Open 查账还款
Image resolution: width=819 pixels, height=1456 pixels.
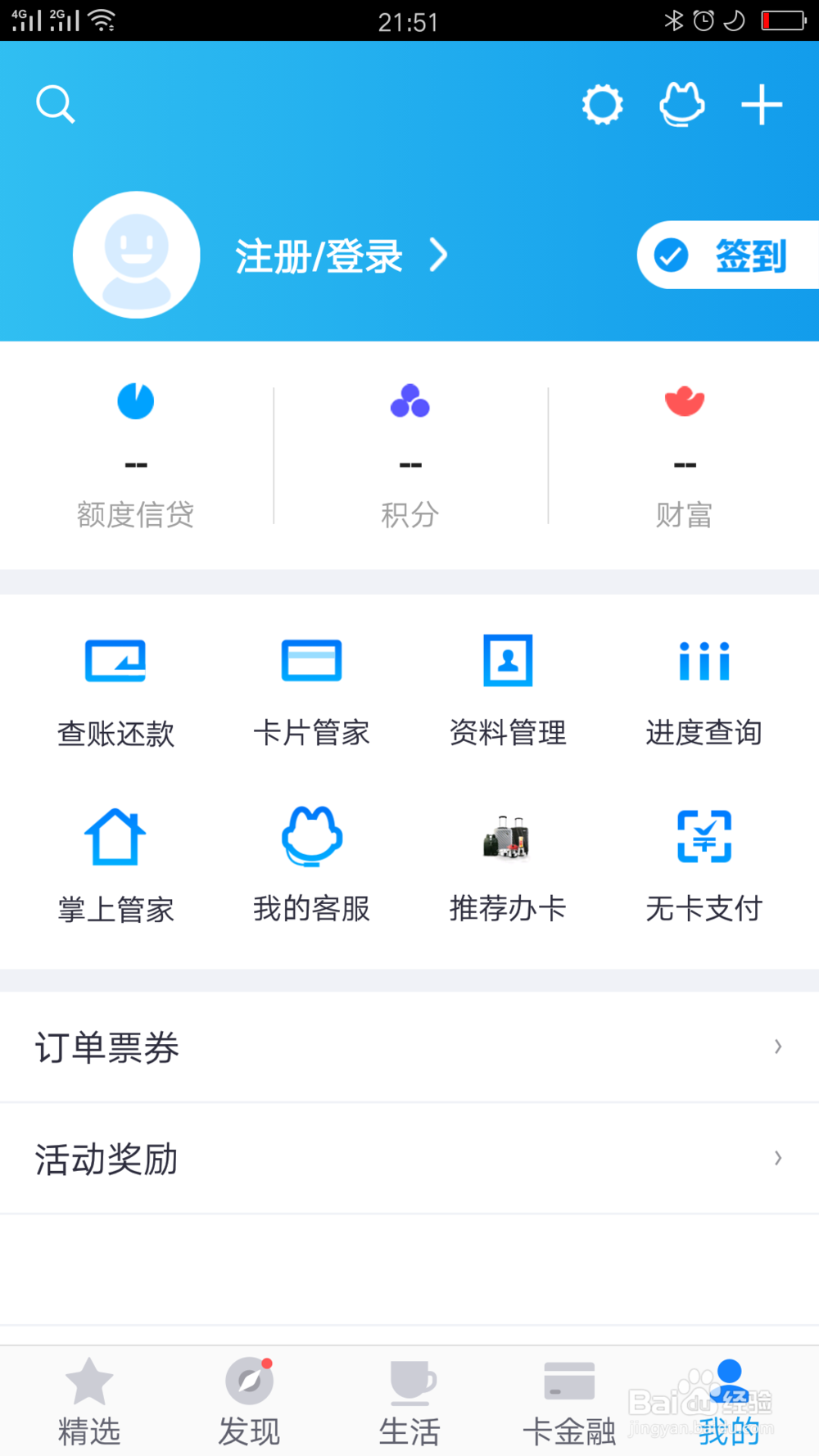(x=115, y=690)
